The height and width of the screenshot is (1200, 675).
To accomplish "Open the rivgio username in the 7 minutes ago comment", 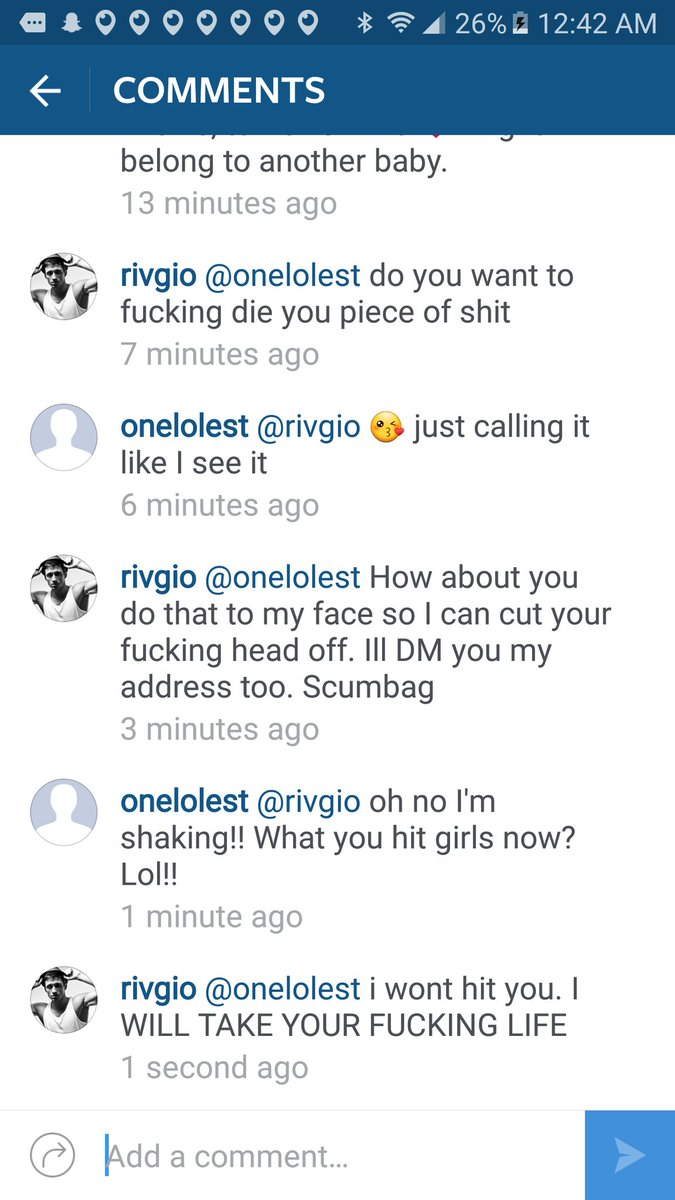I will [158, 275].
